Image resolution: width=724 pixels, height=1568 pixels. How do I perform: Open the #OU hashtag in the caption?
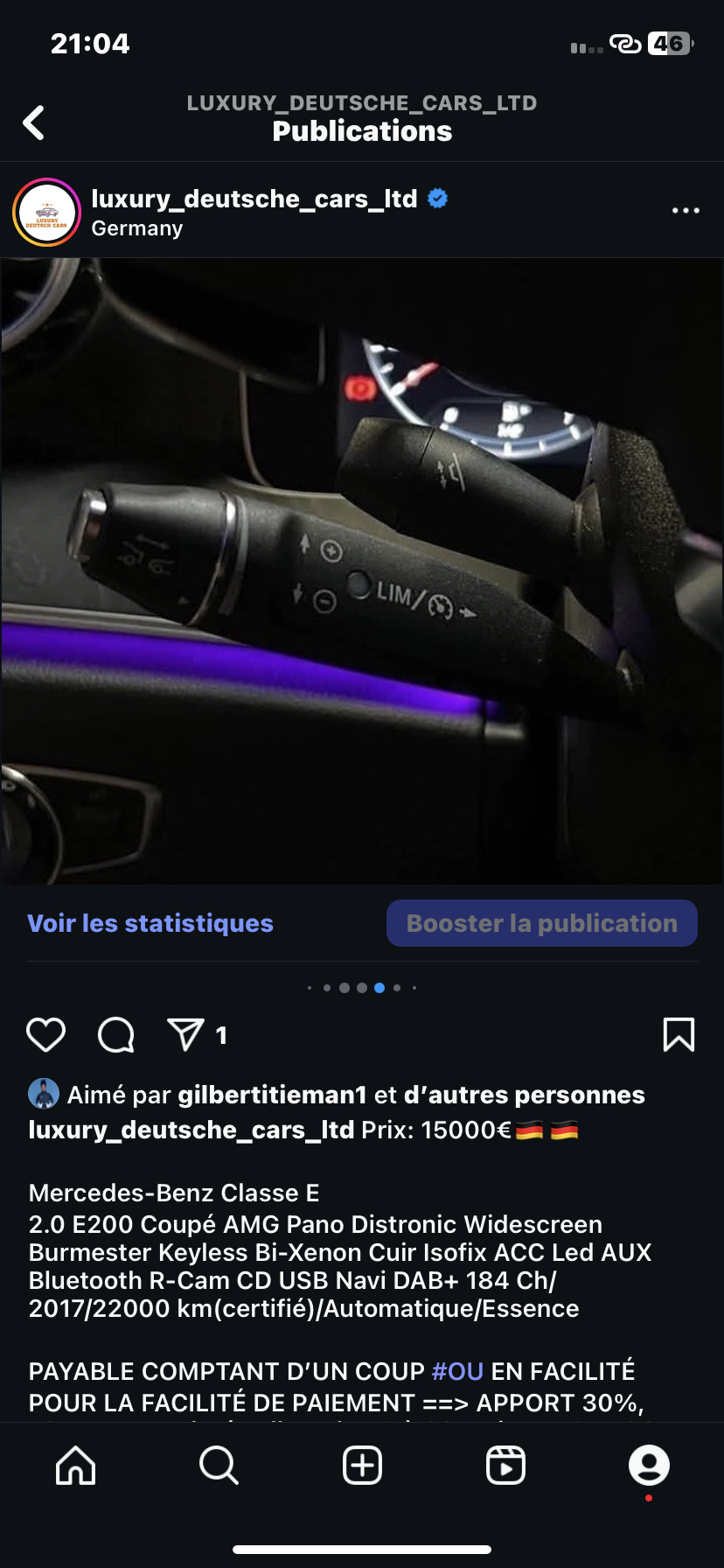pyautogui.click(x=457, y=1371)
